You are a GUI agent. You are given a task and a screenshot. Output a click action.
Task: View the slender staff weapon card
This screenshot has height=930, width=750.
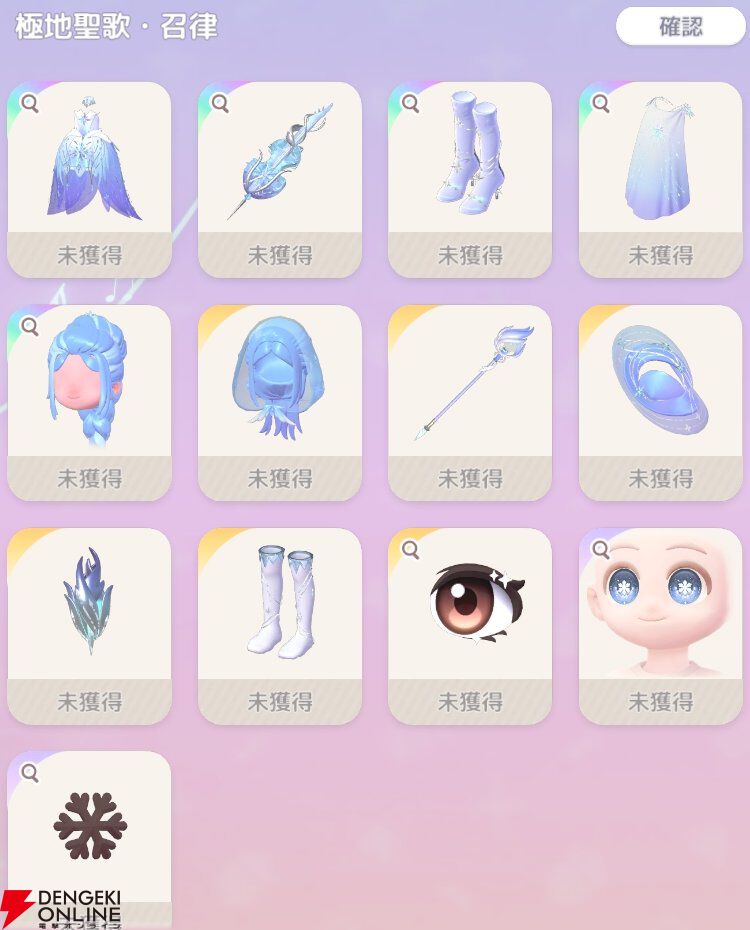(x=470, y=390)
